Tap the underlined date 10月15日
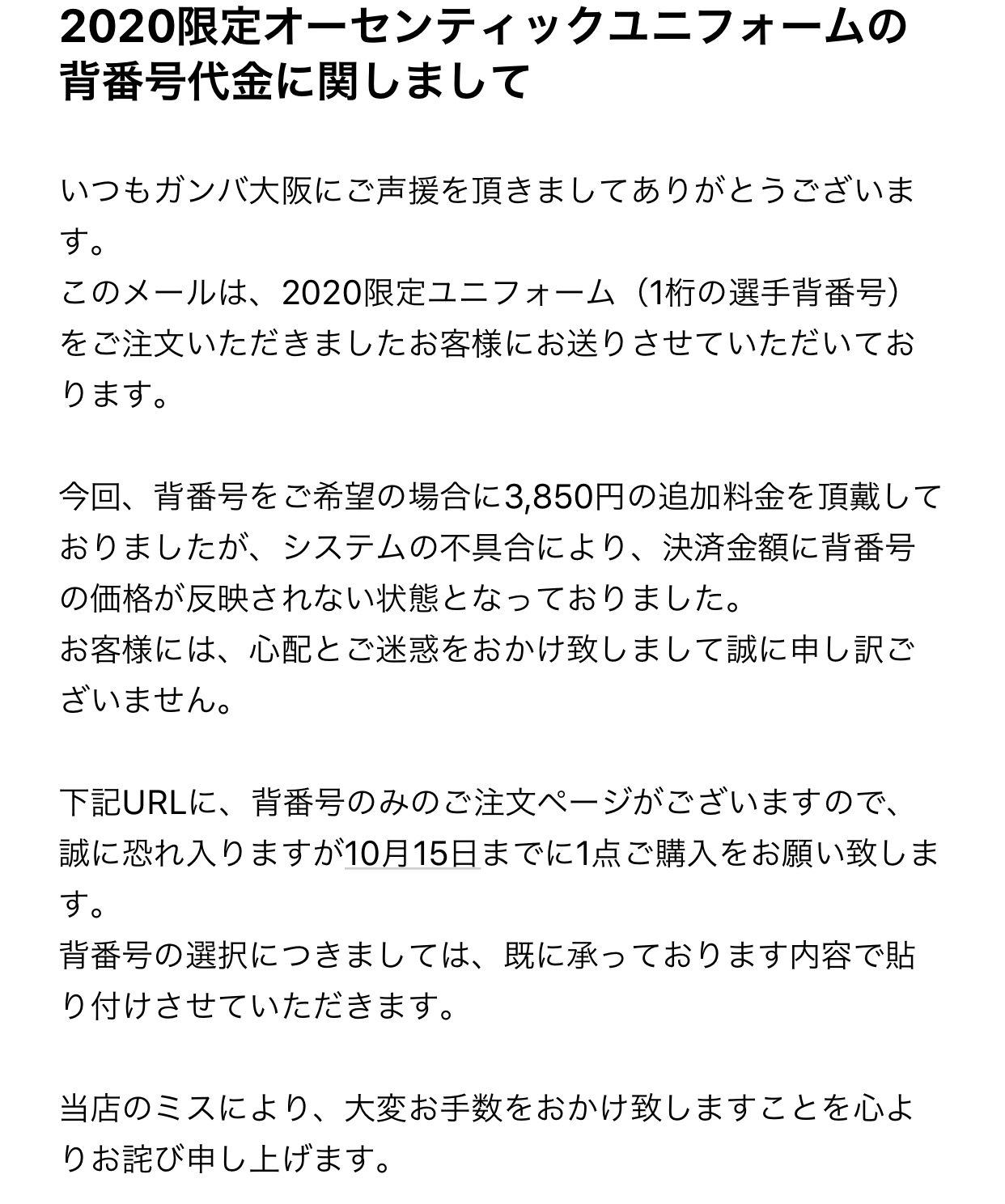 coord(413,854)
